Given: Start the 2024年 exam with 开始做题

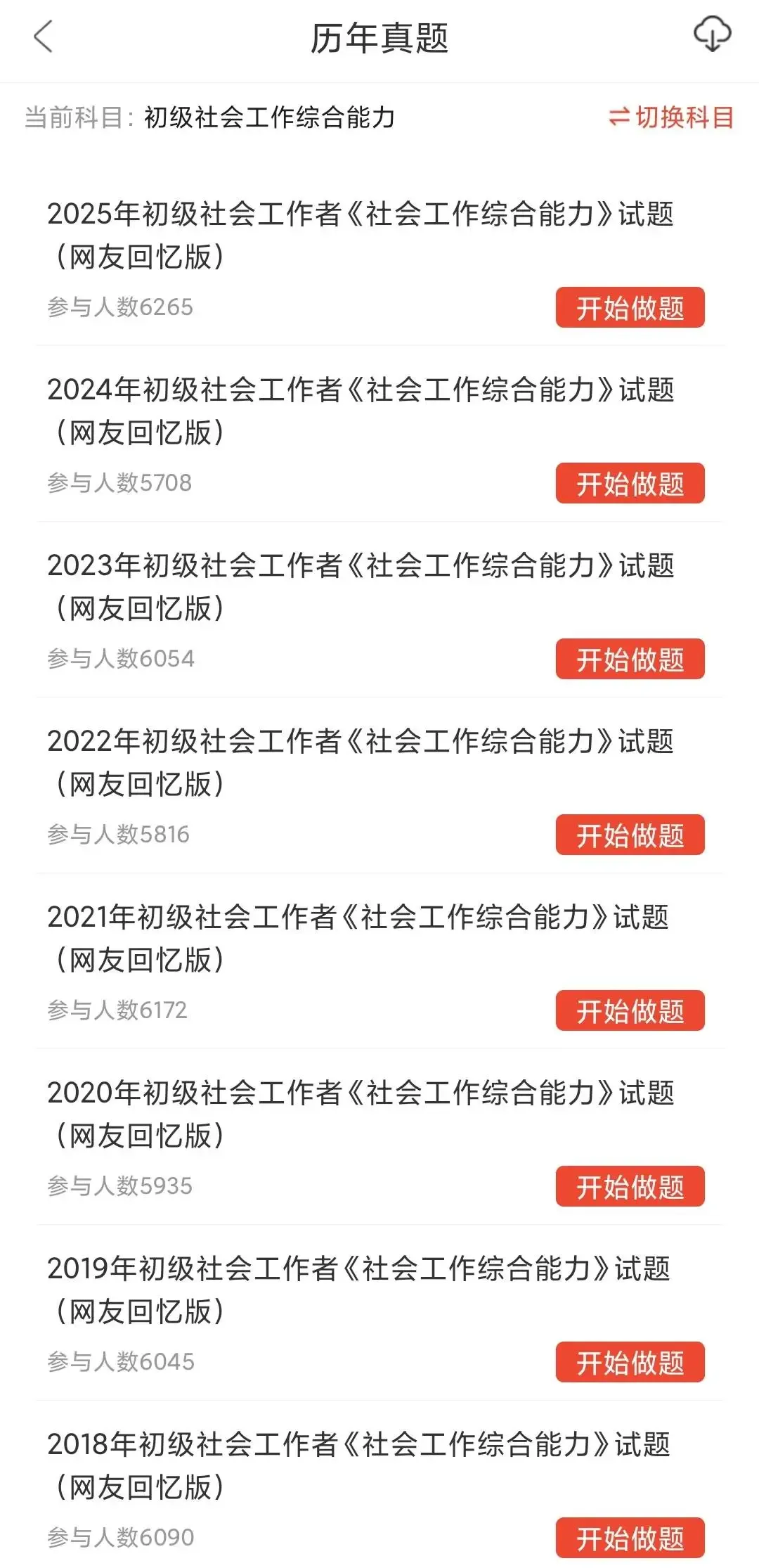Looking at the screenshot, I should [630, 483].
